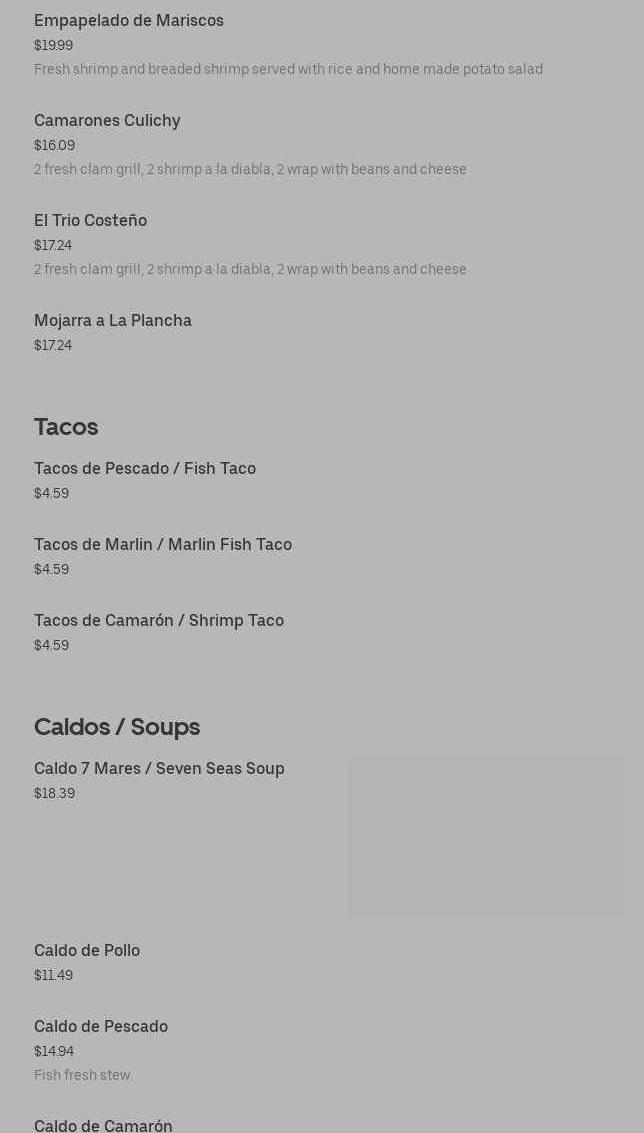Choose Caldo de Camarón
644x1133 pixels.
pos(103,1125)
